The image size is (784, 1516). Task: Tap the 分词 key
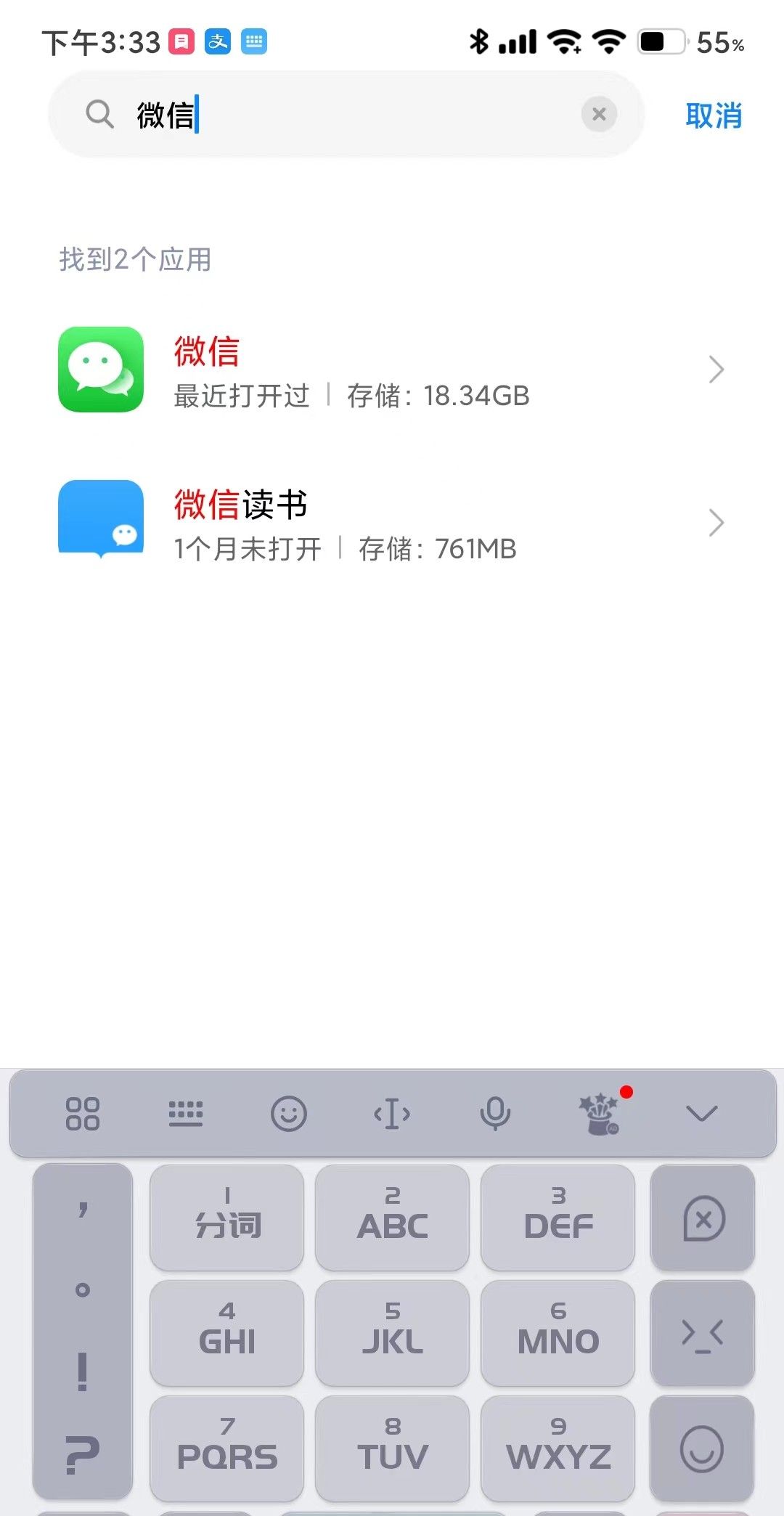[227, 1218]
